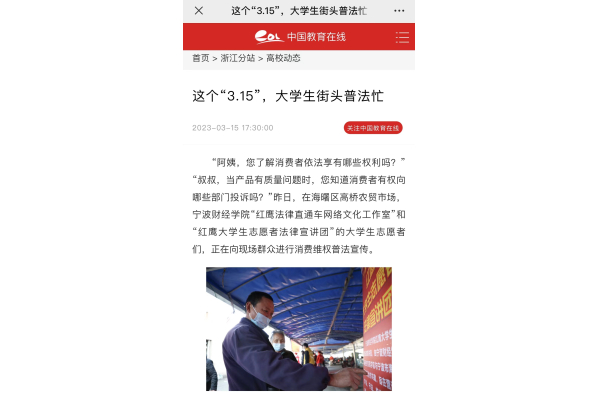Go to the 首页 breadcrumb
The image size is (600, 400).
coord(201,59)
